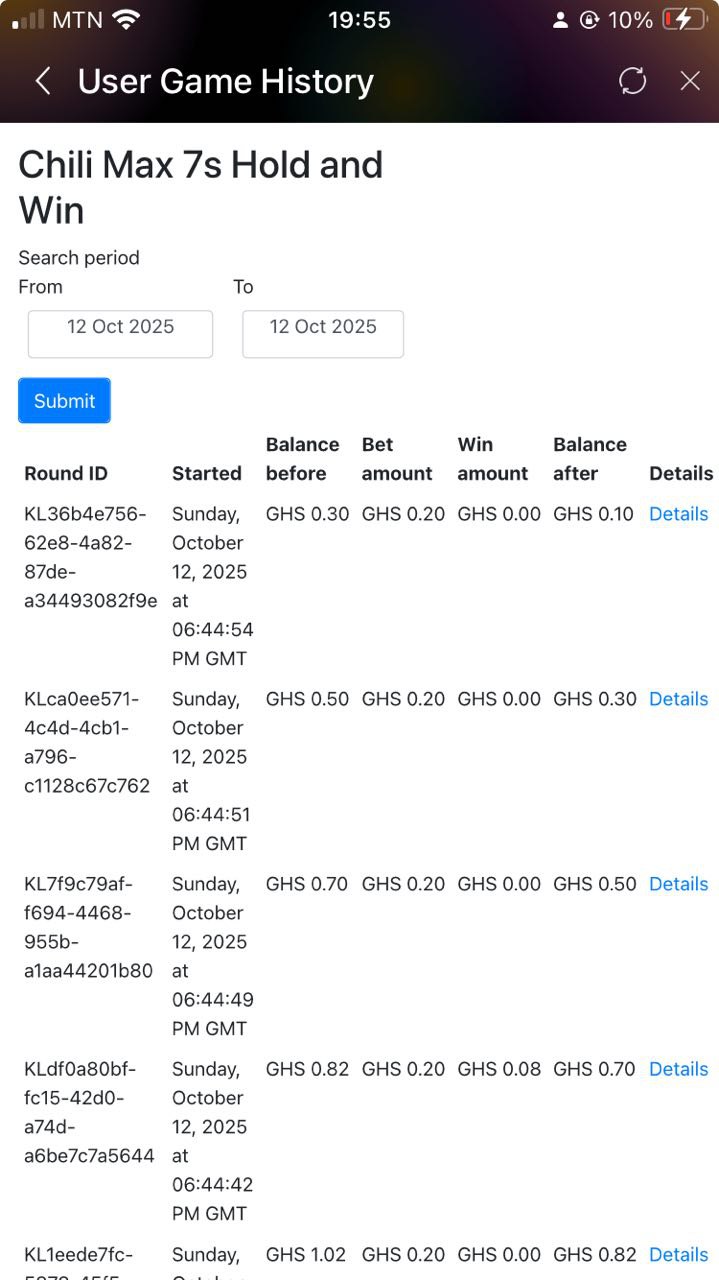Submit the search period
719x1280 pixels.
pyautogui.click(x=64, y=401)
